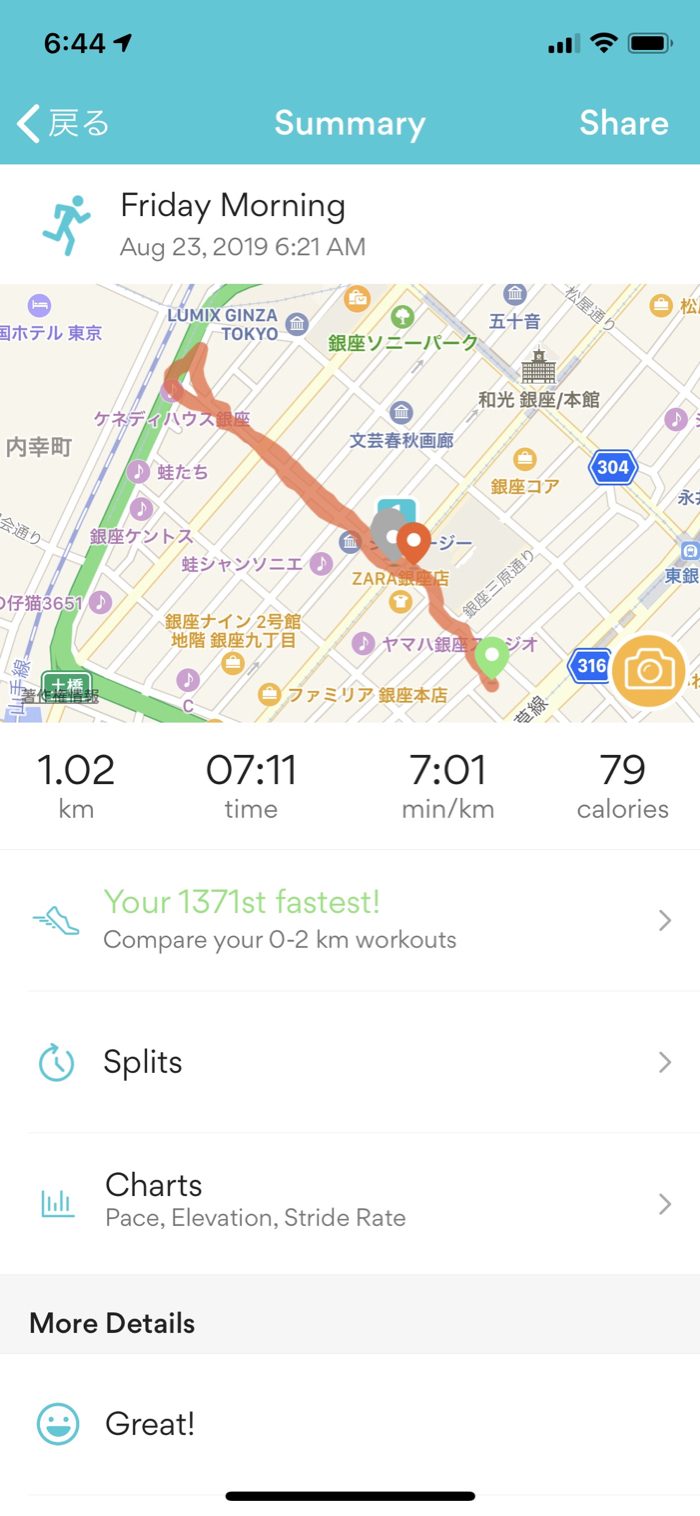Open the Friday Morning workout title
Image resolution: width=700 pixels, height=1516 pixels.
[x=233, y=207]
